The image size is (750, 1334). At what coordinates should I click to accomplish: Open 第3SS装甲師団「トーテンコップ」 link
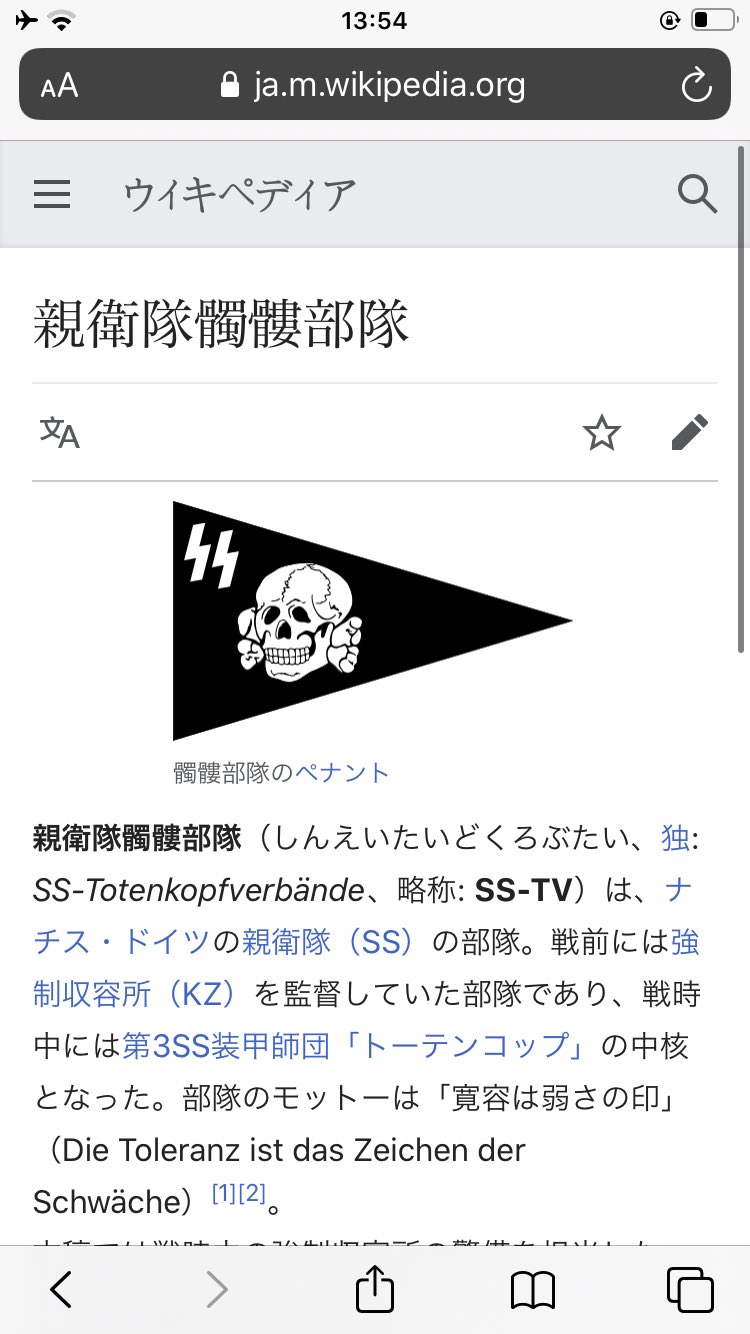(x=355, y=1046)
